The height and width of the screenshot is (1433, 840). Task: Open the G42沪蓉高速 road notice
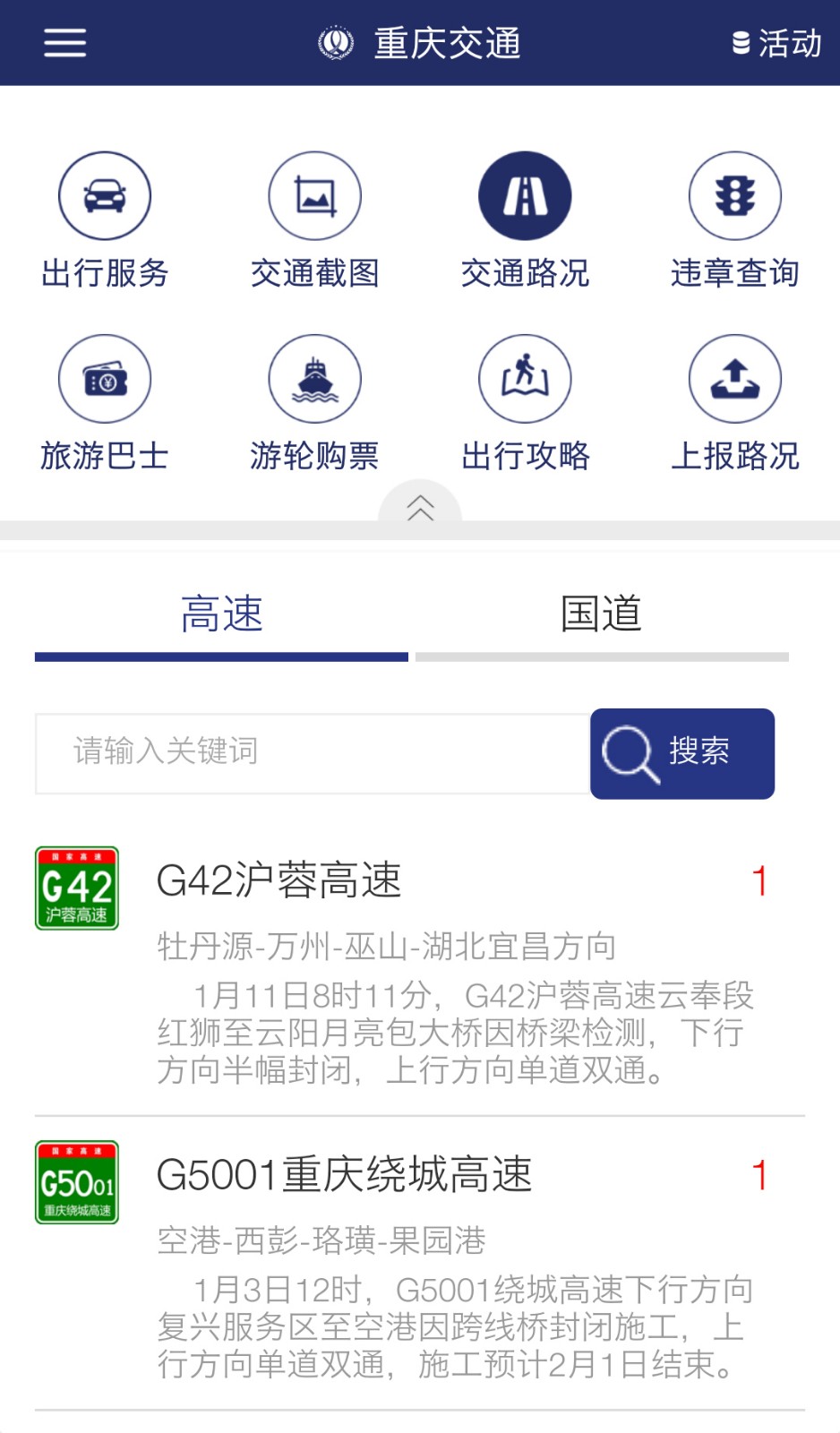[x=419, y=972]
